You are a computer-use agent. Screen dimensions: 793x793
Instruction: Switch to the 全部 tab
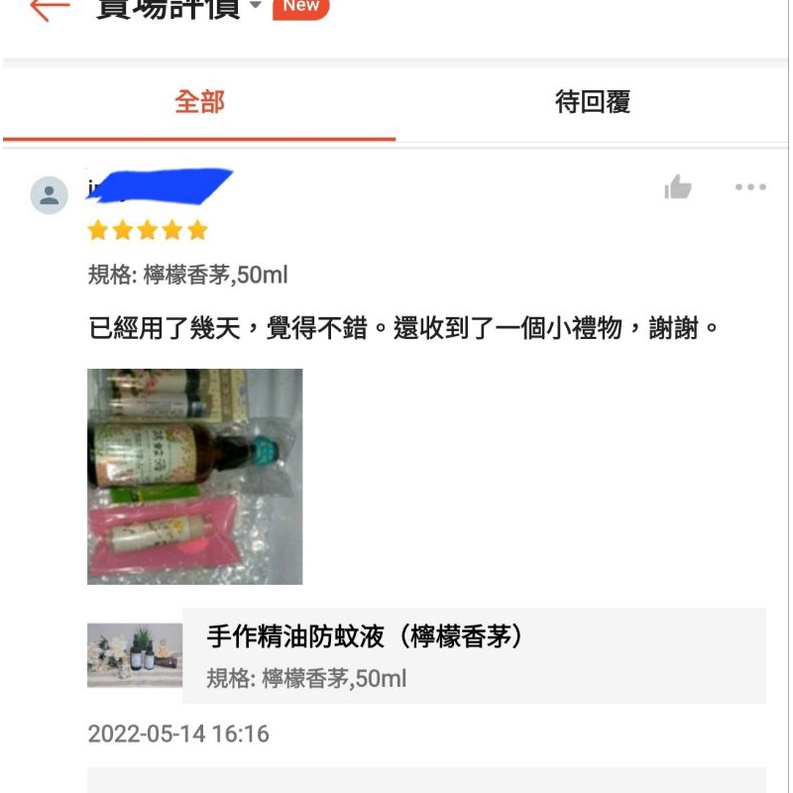(200, 102)
